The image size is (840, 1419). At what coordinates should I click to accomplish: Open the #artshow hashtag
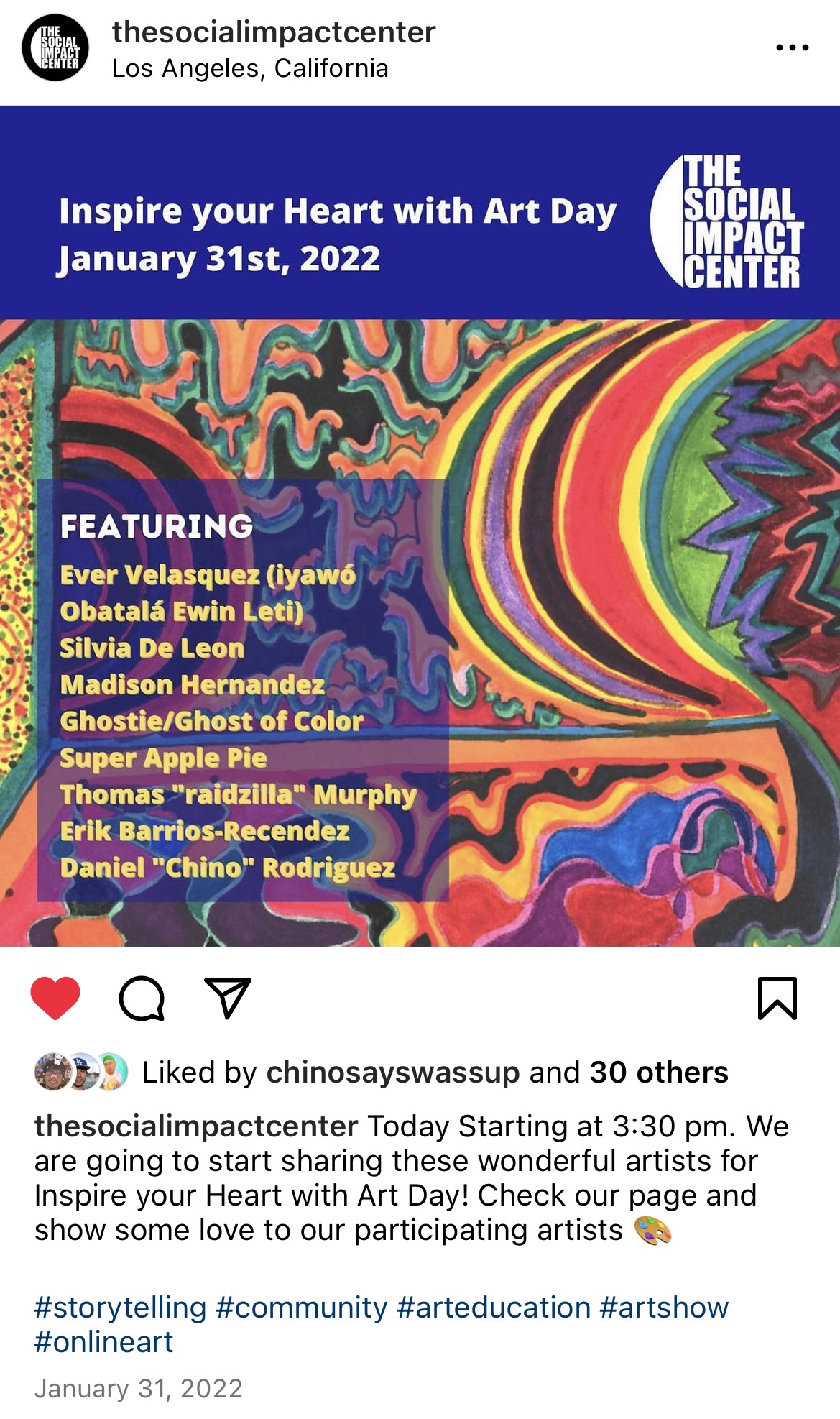coord(664,1308)
